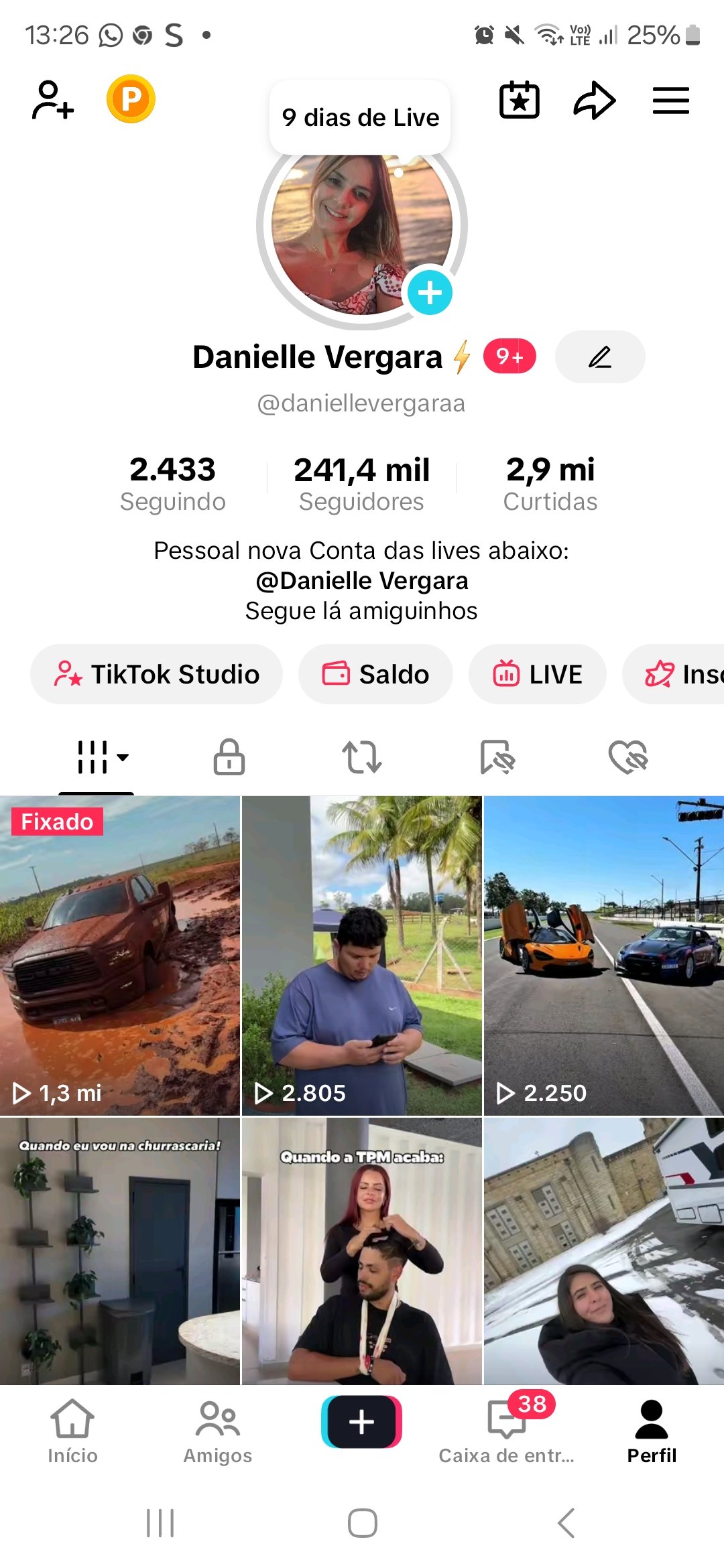Switch to the private videos lock tab
Viewport: 724px width, 1568px height.
click(x=229, y=757)
